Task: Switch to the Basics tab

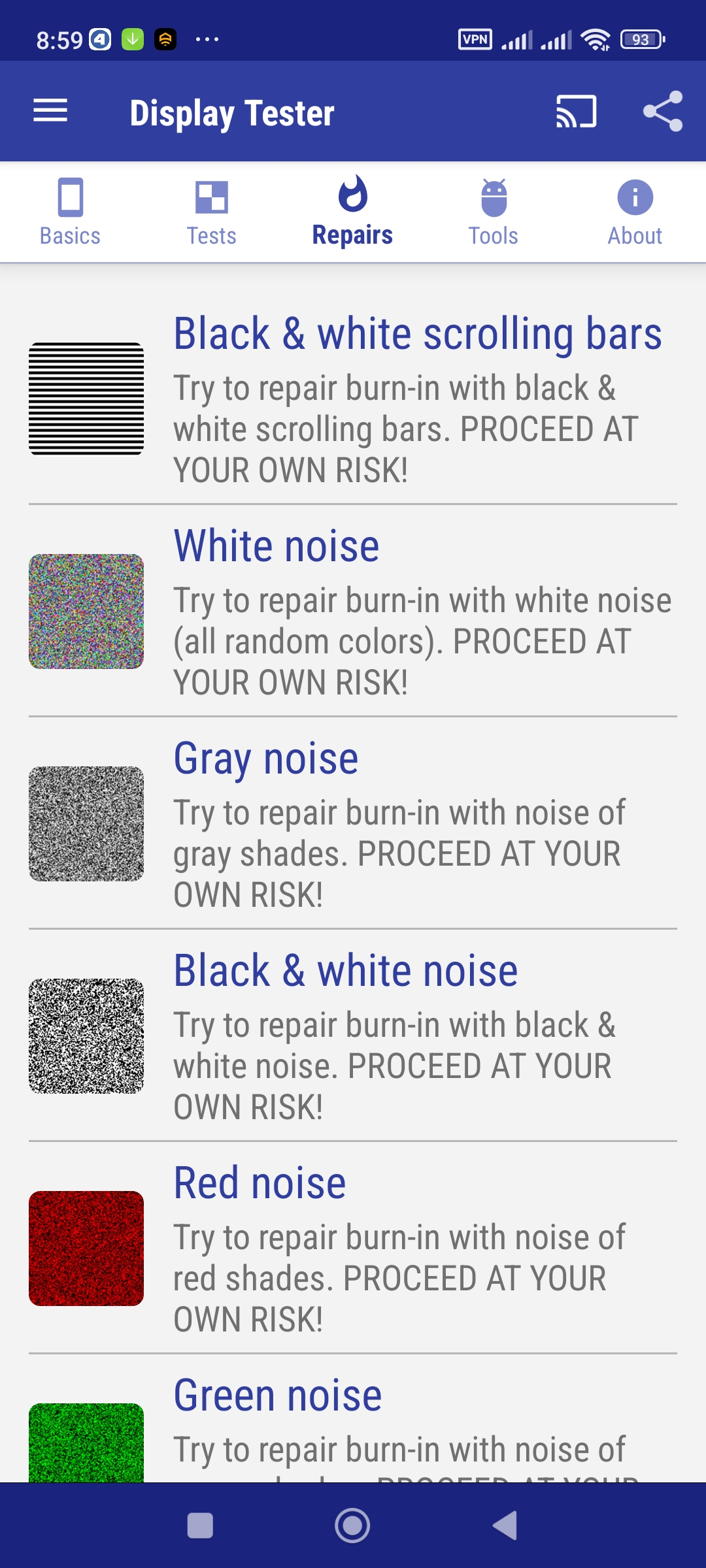Action: 71,212
